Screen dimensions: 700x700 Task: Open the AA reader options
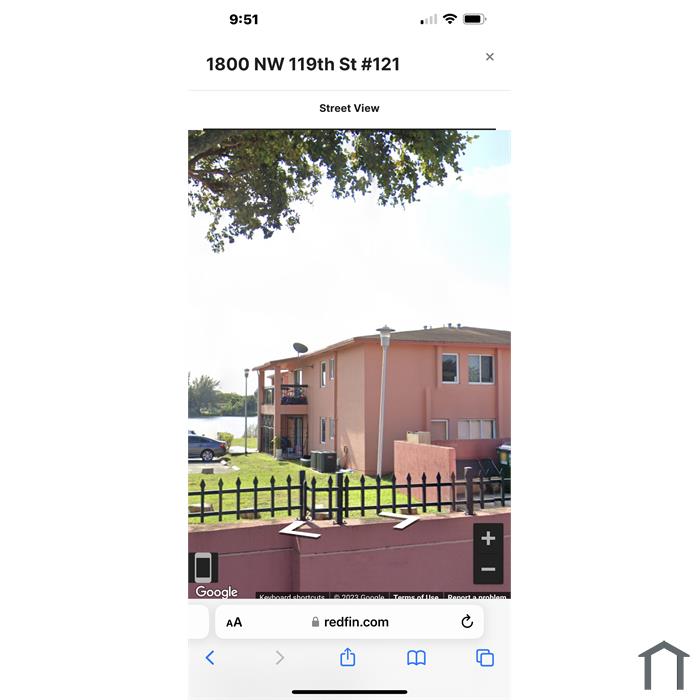click(x=234, y=622)
